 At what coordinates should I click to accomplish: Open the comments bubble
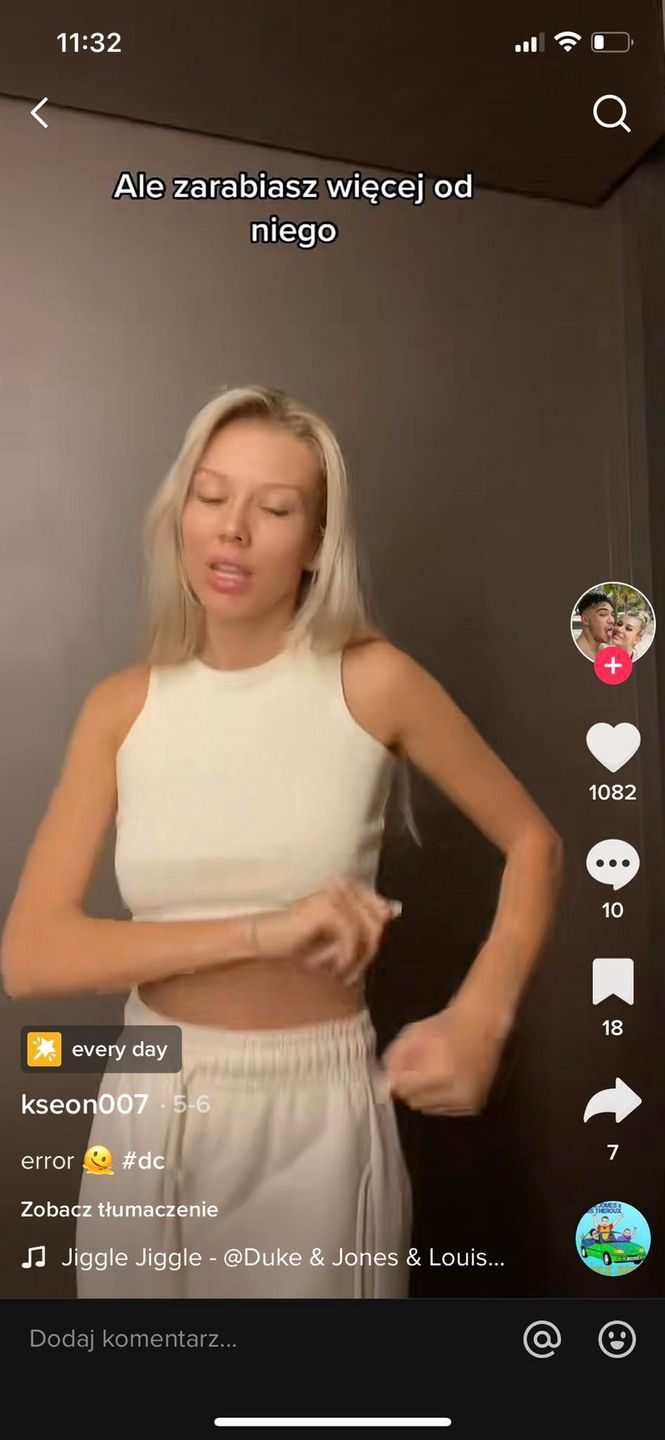pos(612,865)
